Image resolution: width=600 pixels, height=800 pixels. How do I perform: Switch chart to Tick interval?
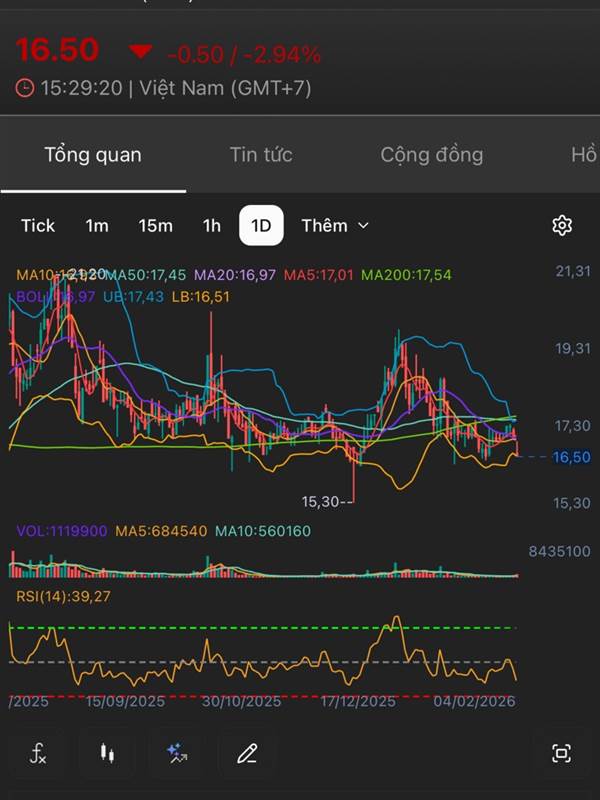click(38, 225)
